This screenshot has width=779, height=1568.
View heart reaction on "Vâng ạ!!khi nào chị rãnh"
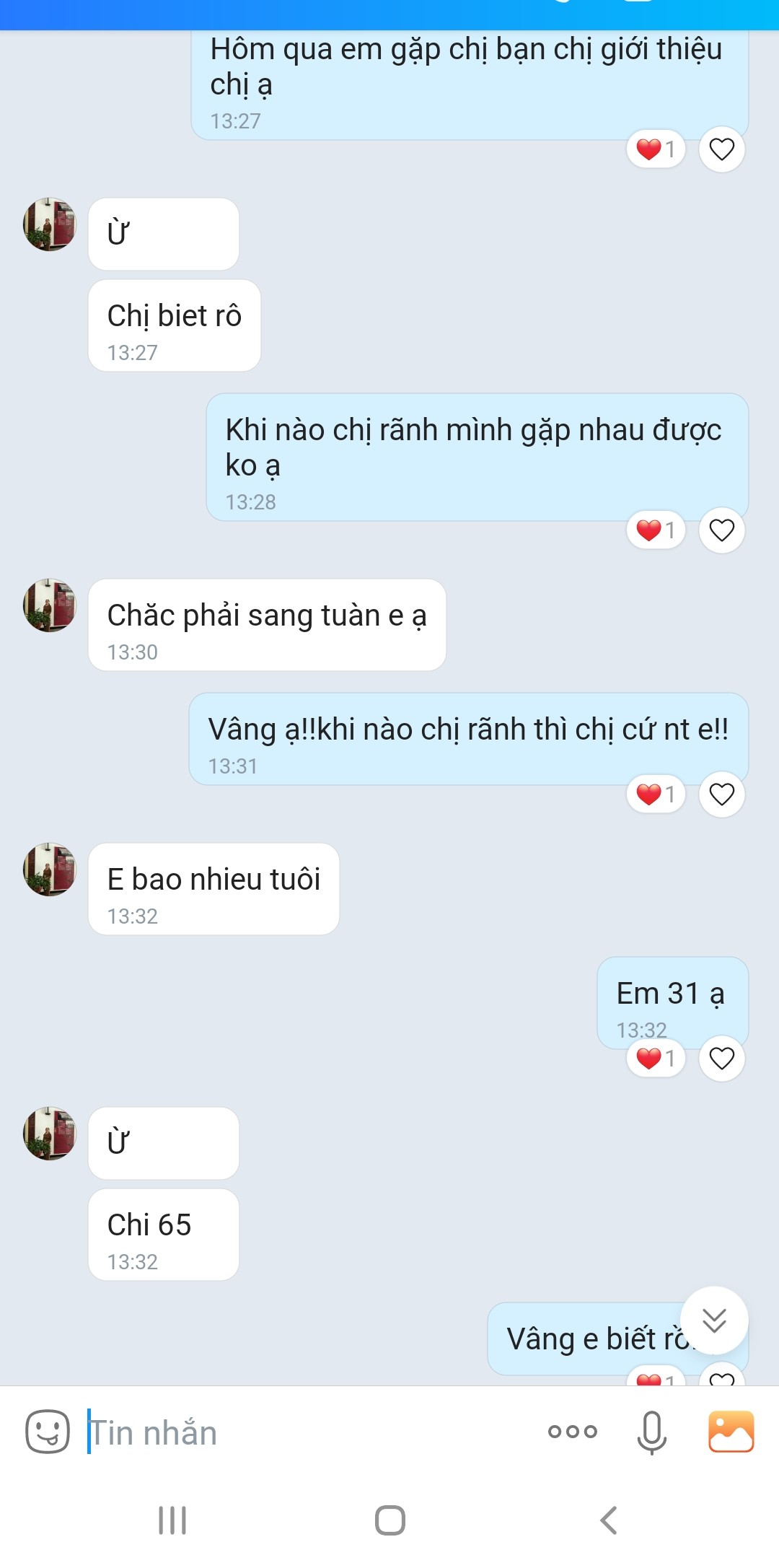coord(655,794)
